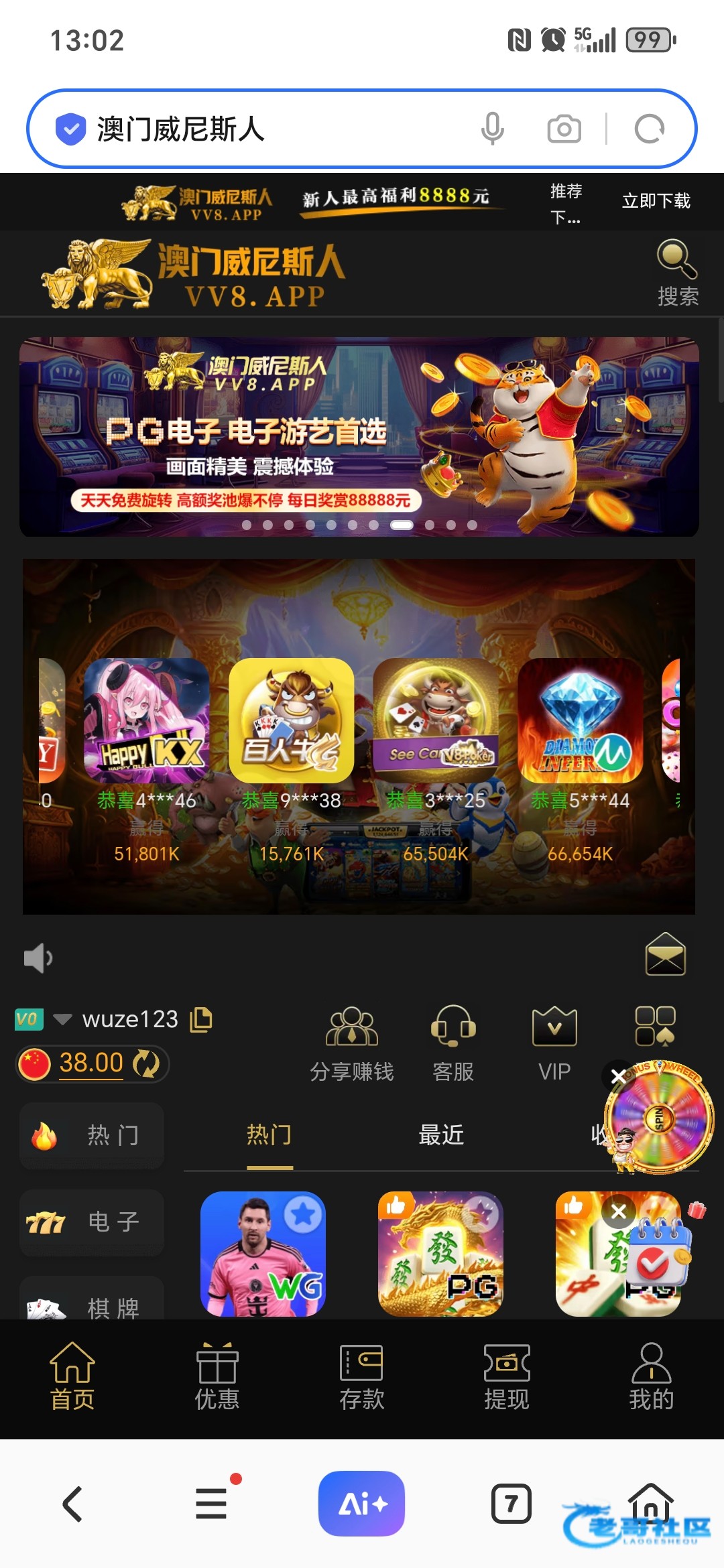724x1568 pixels.
Task: Select the 电子 game category
Action: 92,1222
